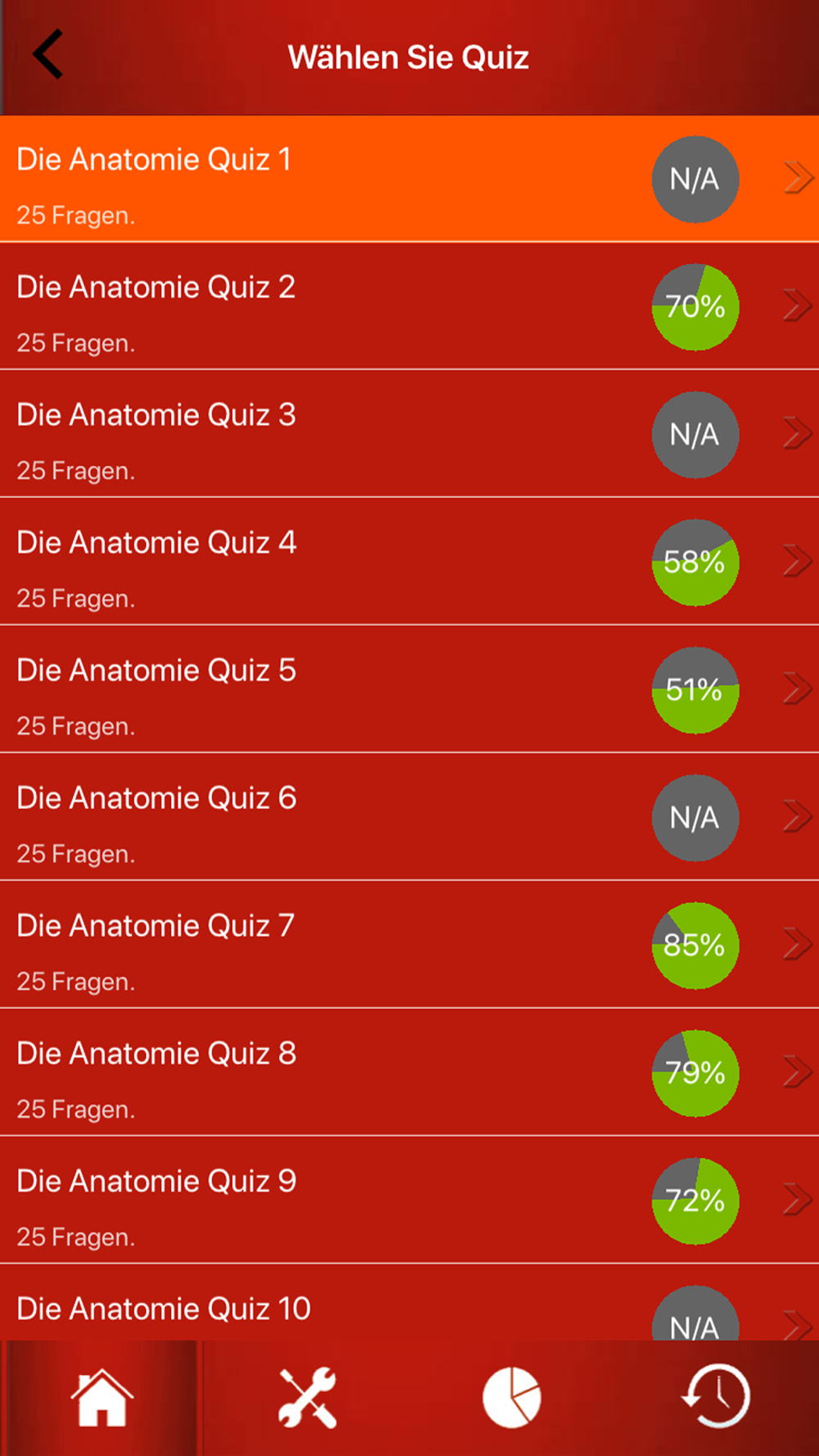Start Die Anatomie Quiz 2
819x1456 pixels.
click(409, 306)
